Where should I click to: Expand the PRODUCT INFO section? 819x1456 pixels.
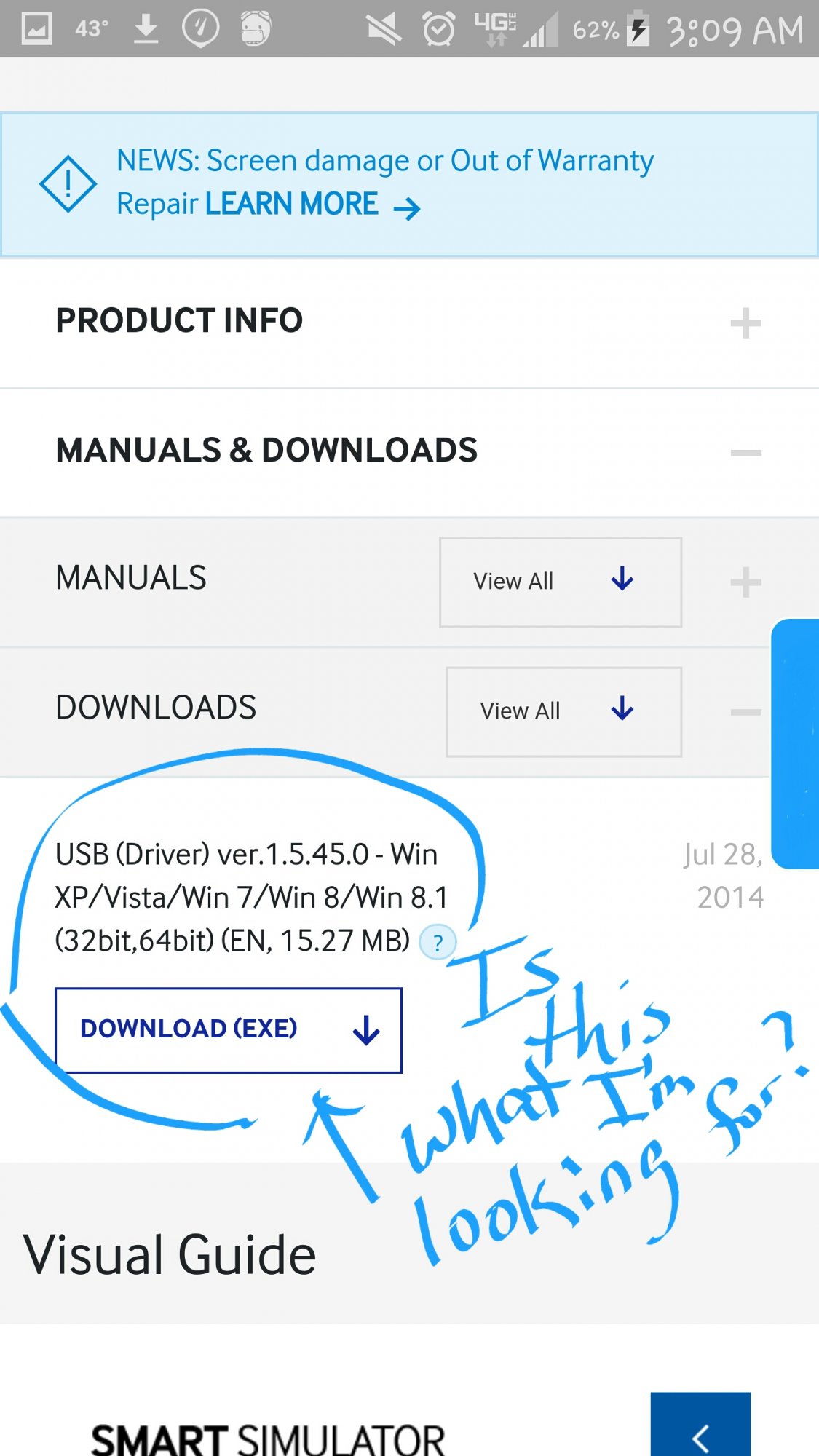[745, 323]
